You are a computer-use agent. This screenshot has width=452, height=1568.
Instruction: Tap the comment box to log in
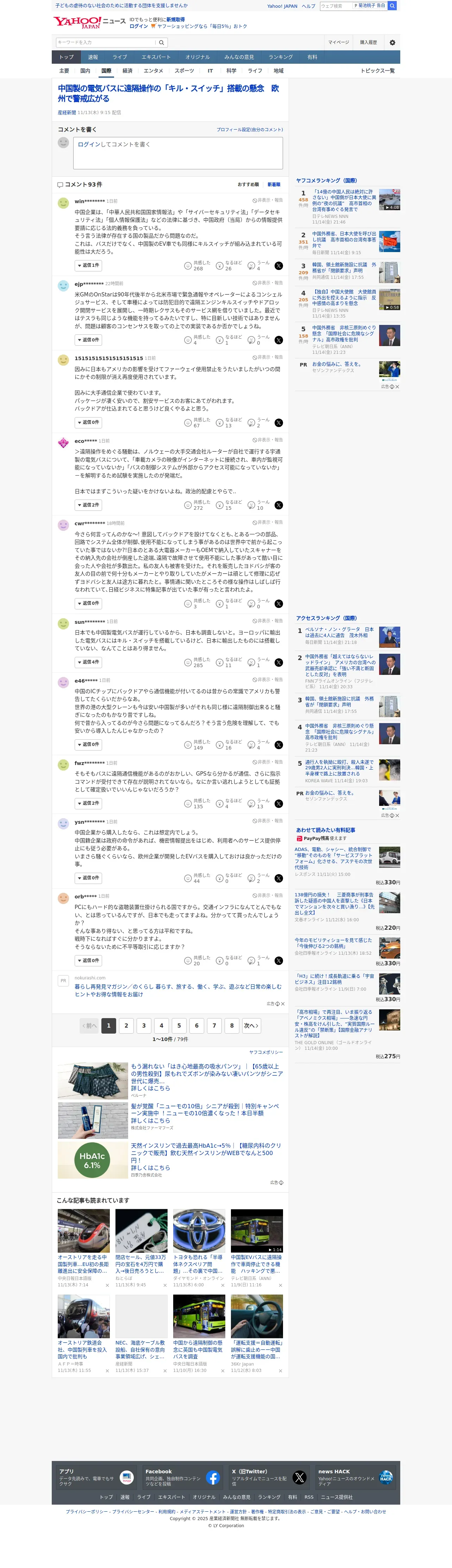pos(178,153)
